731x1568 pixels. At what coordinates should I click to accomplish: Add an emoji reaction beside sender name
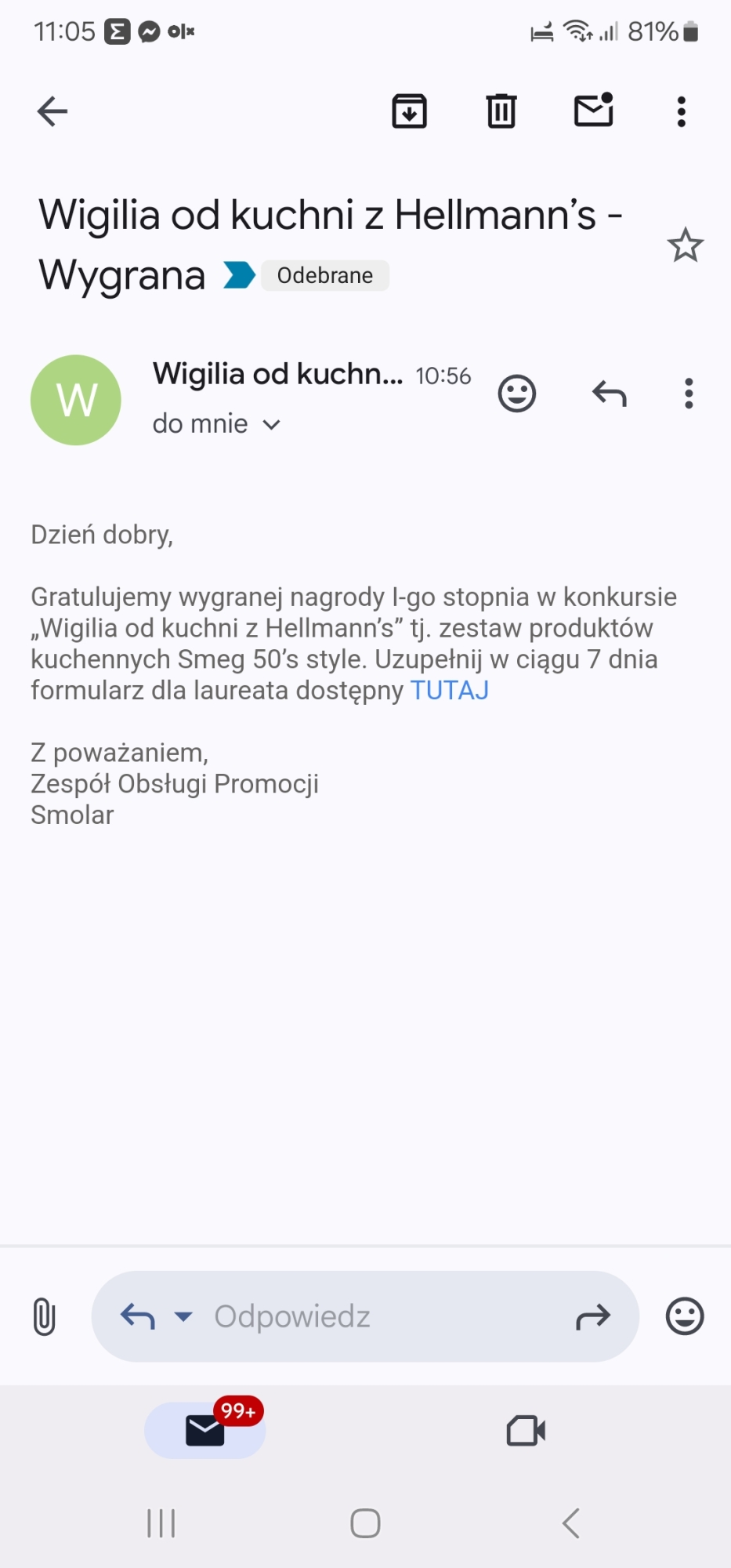(517, 394)
